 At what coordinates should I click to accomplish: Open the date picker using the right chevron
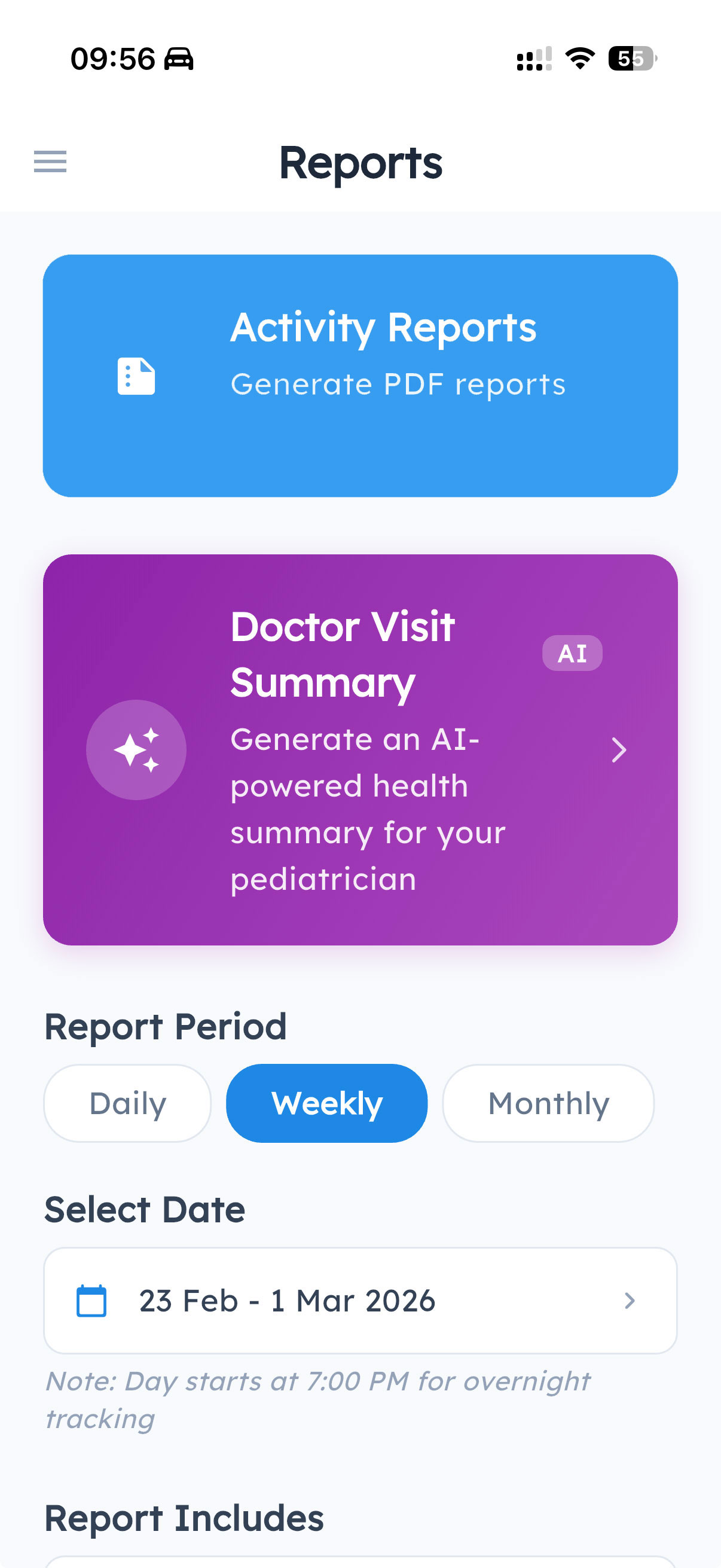[x=629, y=1301]
